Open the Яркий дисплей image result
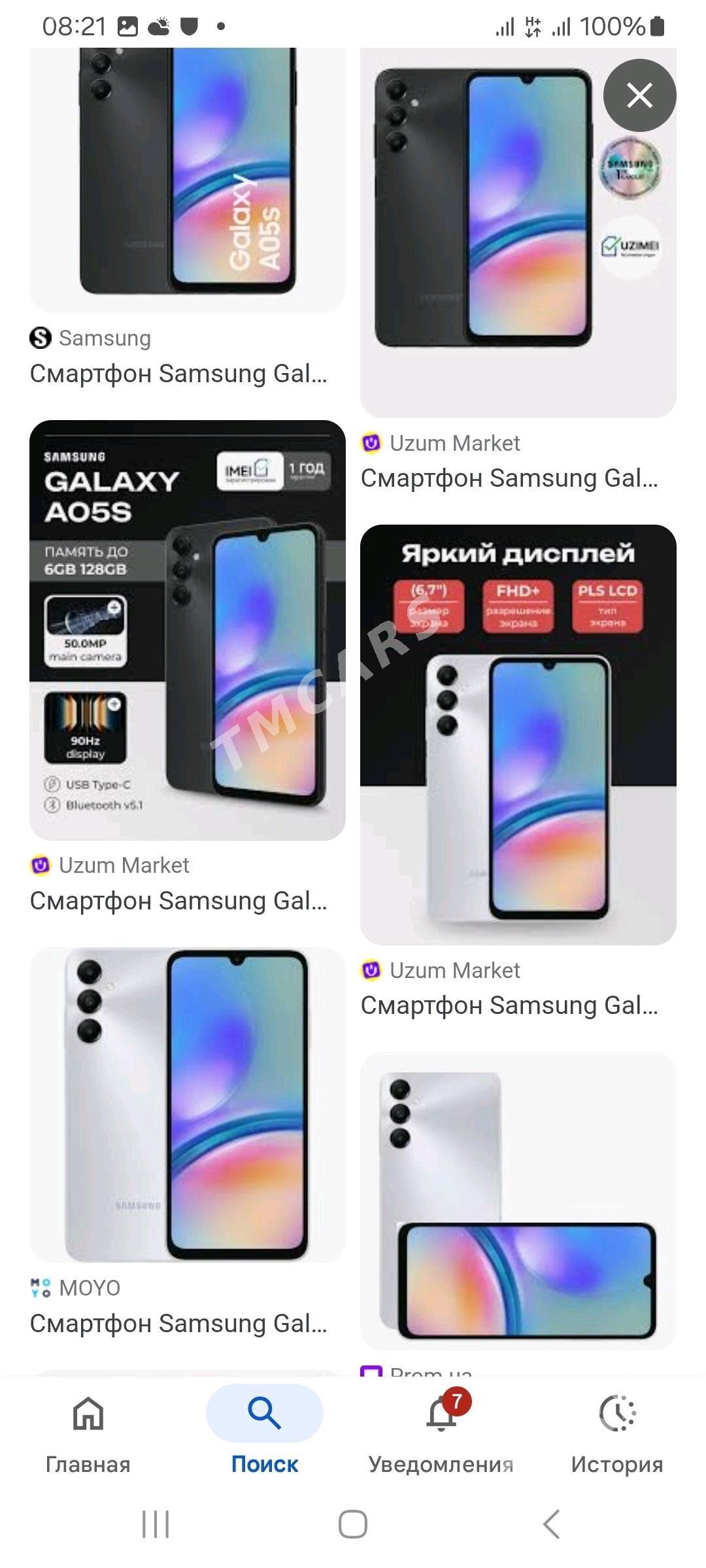The height and width of the screenshot is (1568, 706). [x=518, y=735]
